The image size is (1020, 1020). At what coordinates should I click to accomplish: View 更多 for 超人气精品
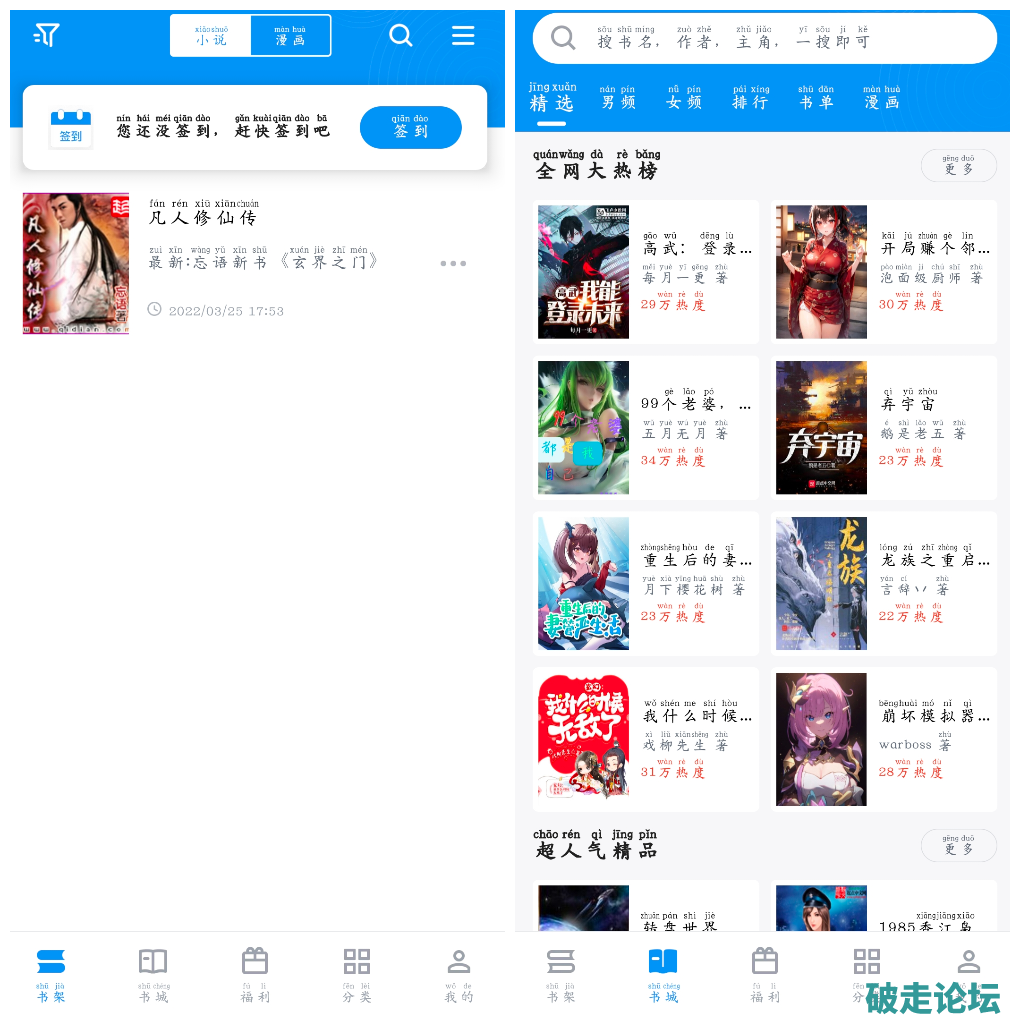click(x=958, y=846)
